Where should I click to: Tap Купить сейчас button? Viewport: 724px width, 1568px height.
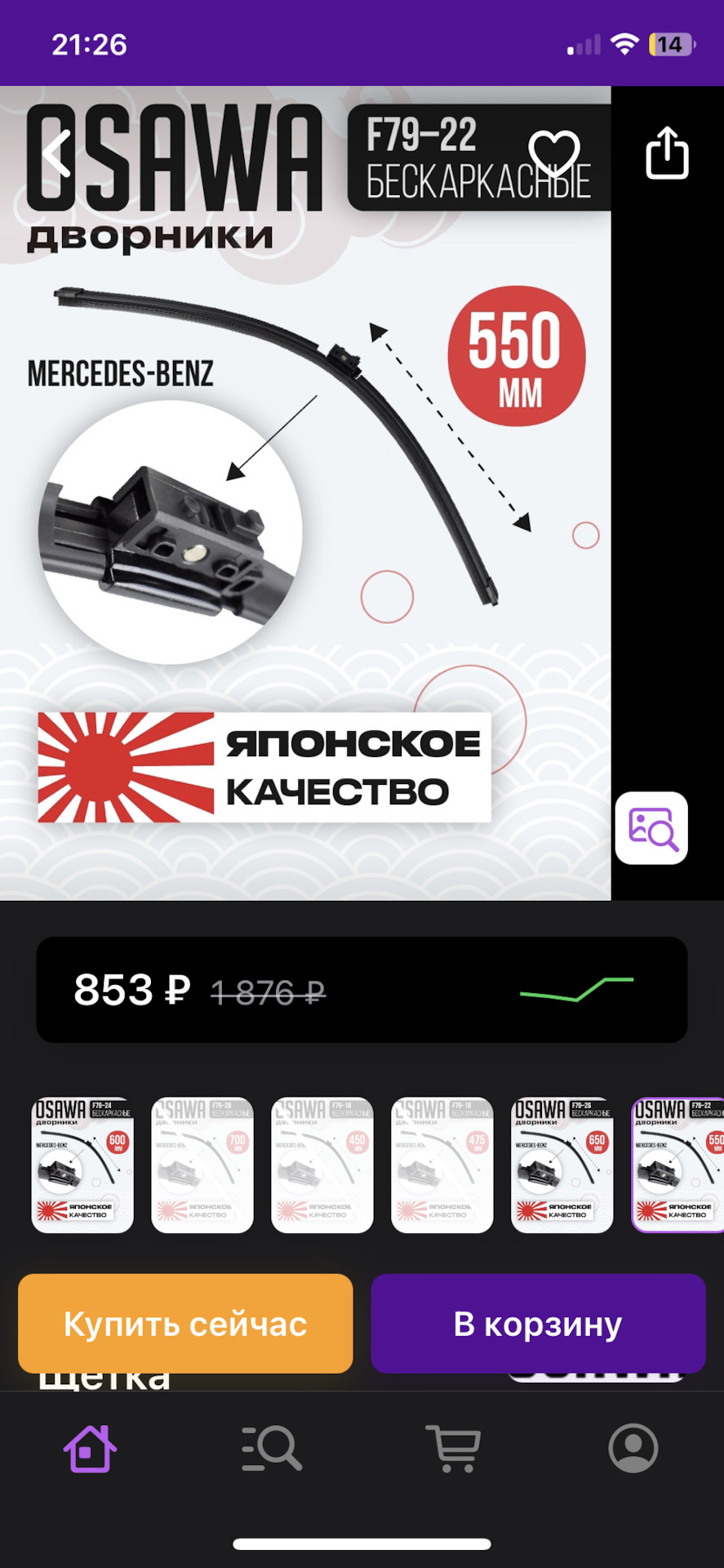coord(185,1324)
